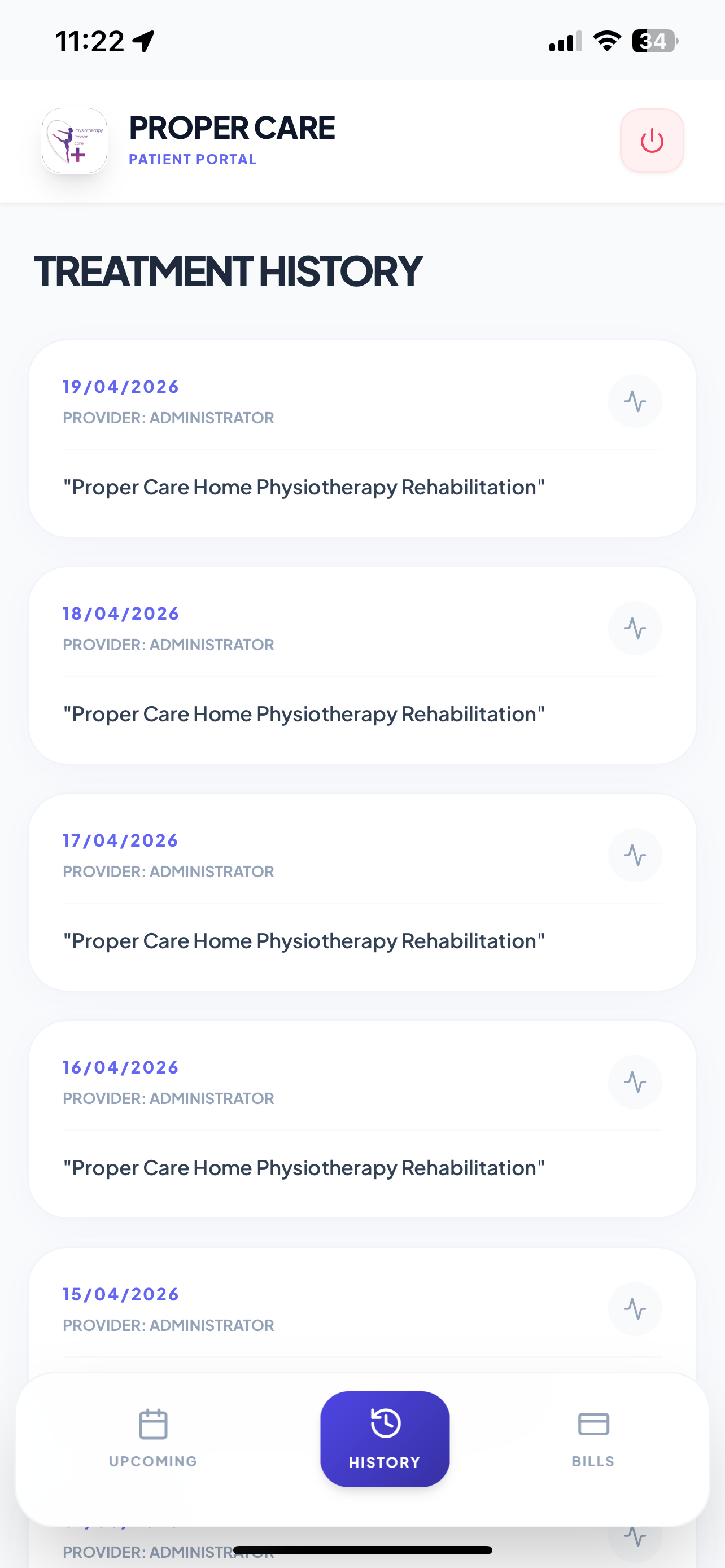This screenshot has width=725, height=1568.
Task: Click the pulse icon for the 16/04/2026 record
Action: tap(635, 1081)
